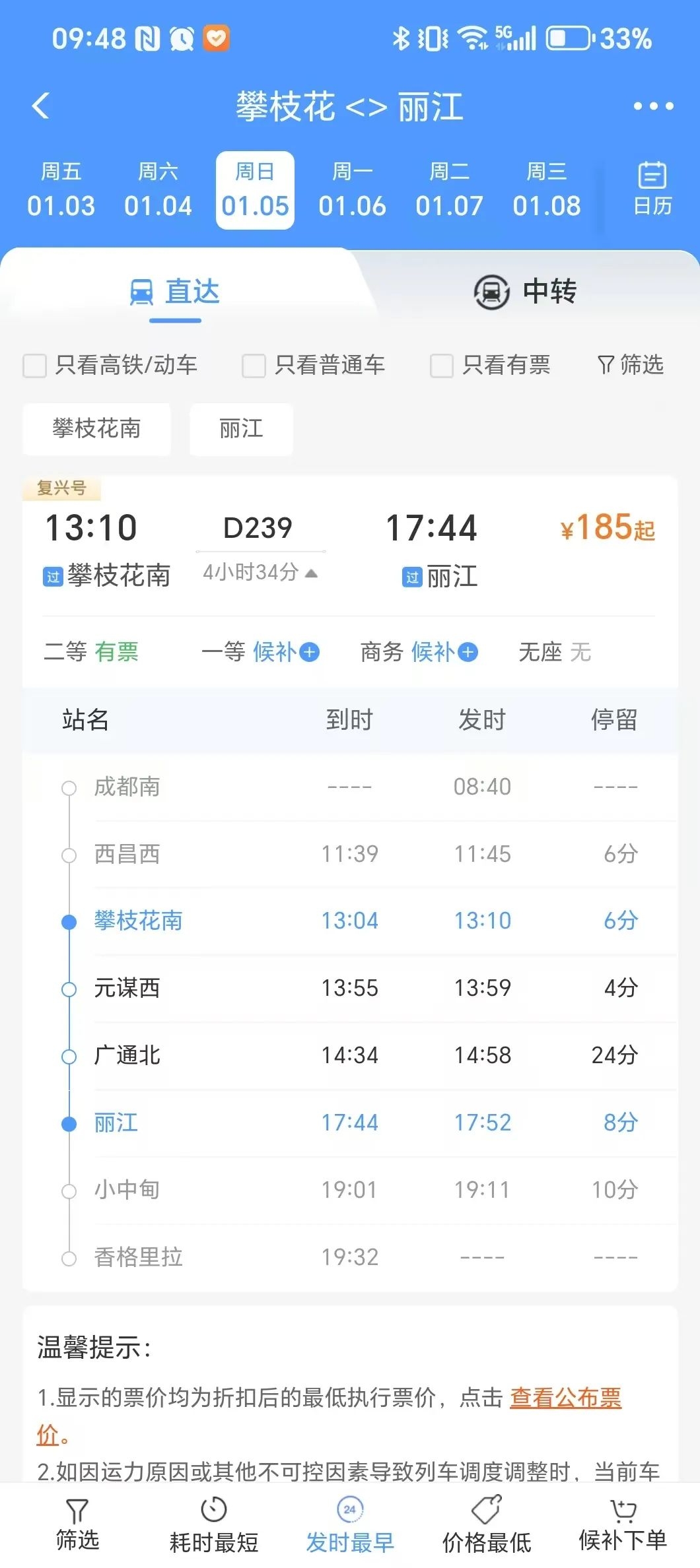This screenshot has height=1568, width=700.
Task: Collapse the 4小时34分 stop list
Action: (260, 572)
